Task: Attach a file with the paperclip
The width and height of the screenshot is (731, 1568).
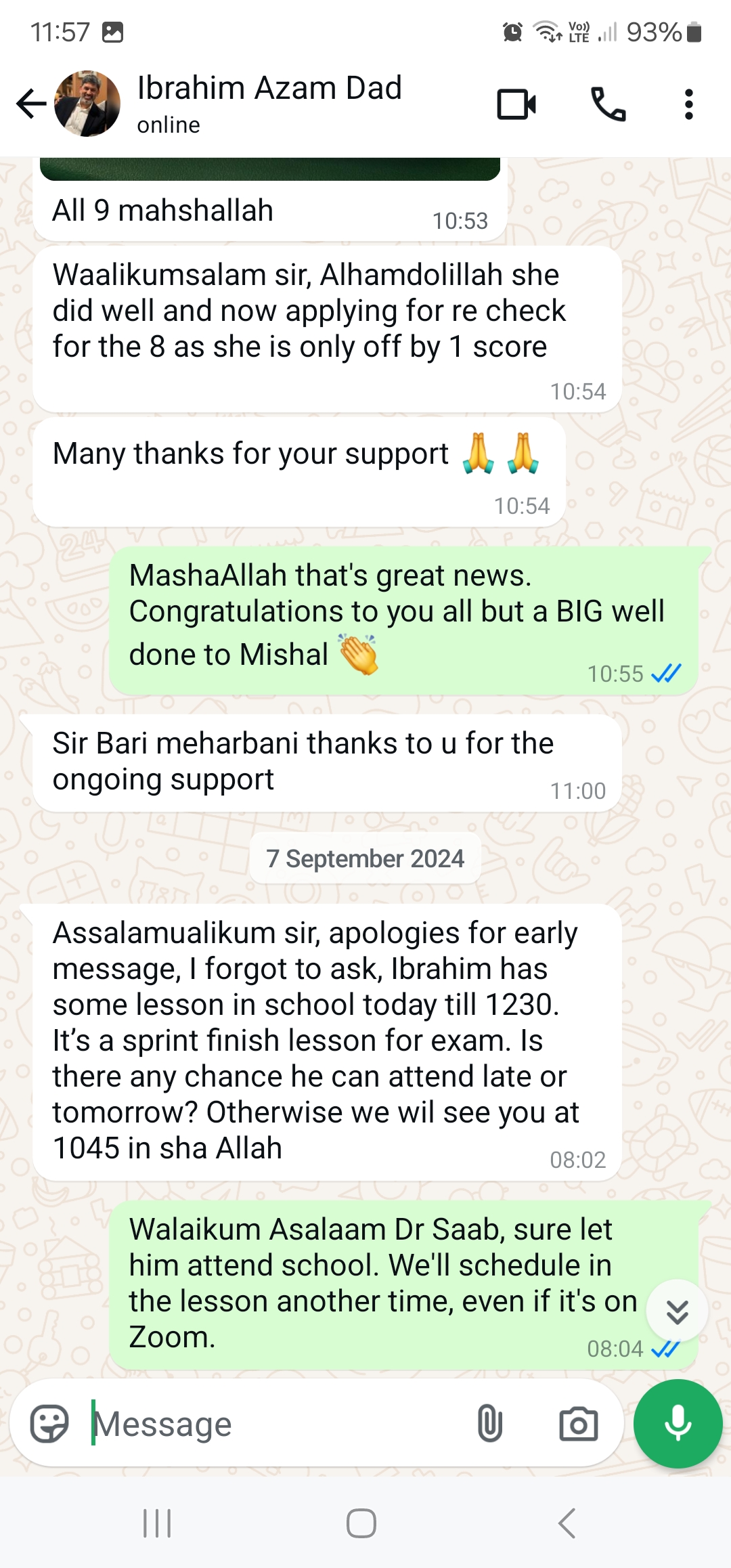Action: click(x=489, y=1423)
